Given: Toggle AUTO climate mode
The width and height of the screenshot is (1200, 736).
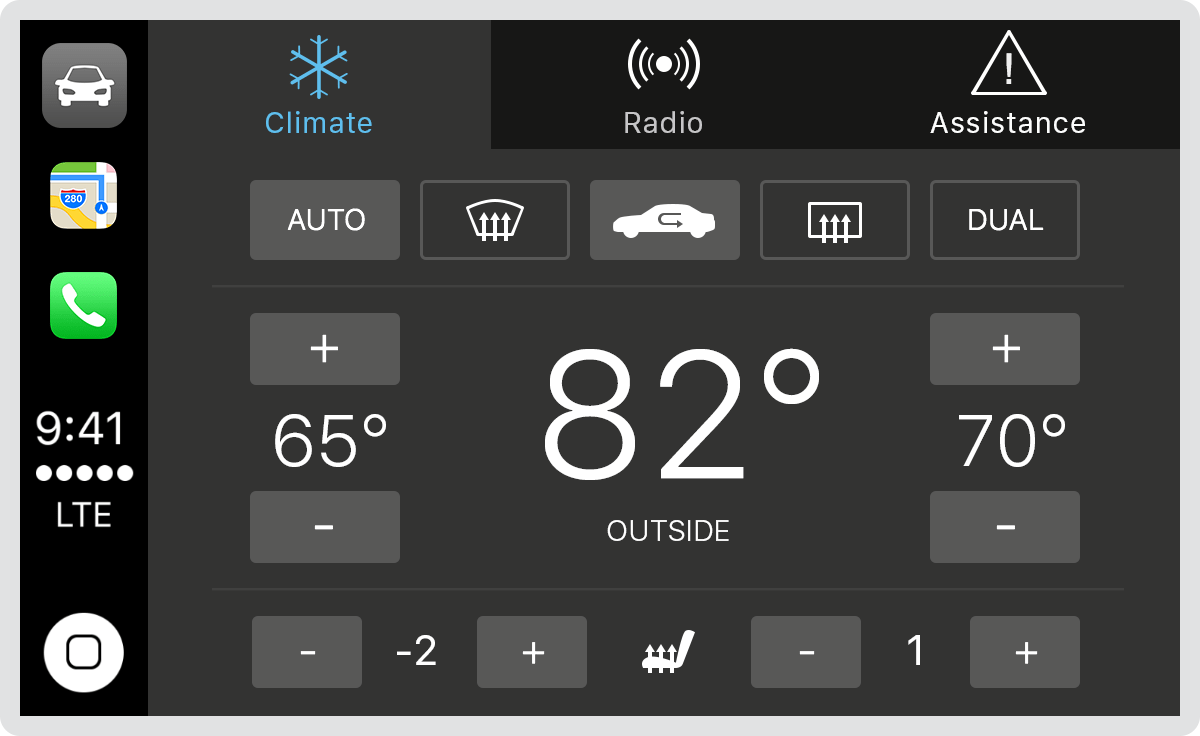Looking at the screenshot, I should coord(325,220).
